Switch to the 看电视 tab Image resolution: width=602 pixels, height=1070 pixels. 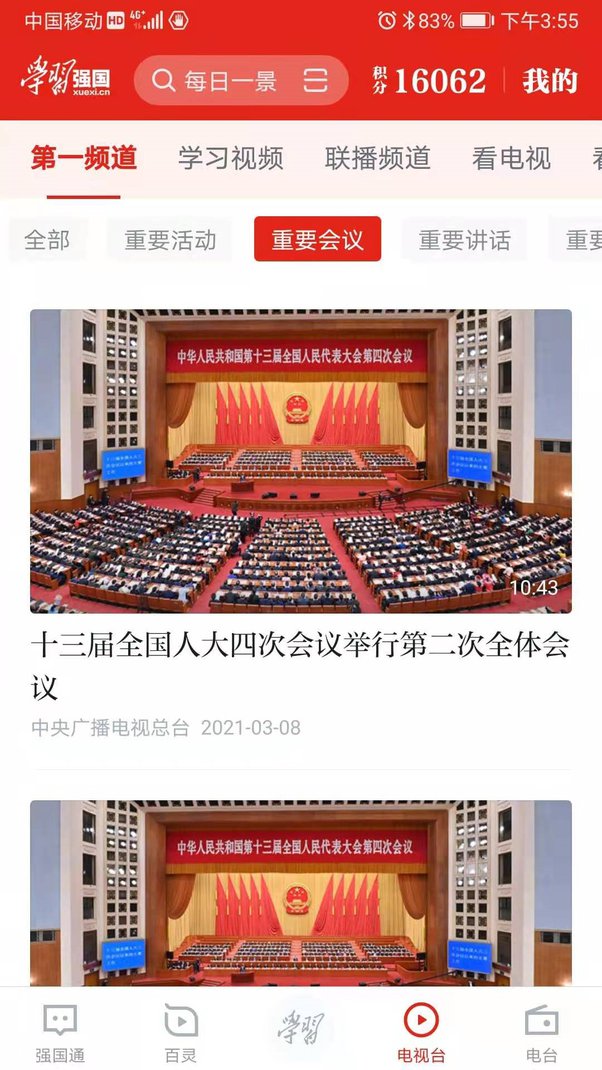point(511,158)
